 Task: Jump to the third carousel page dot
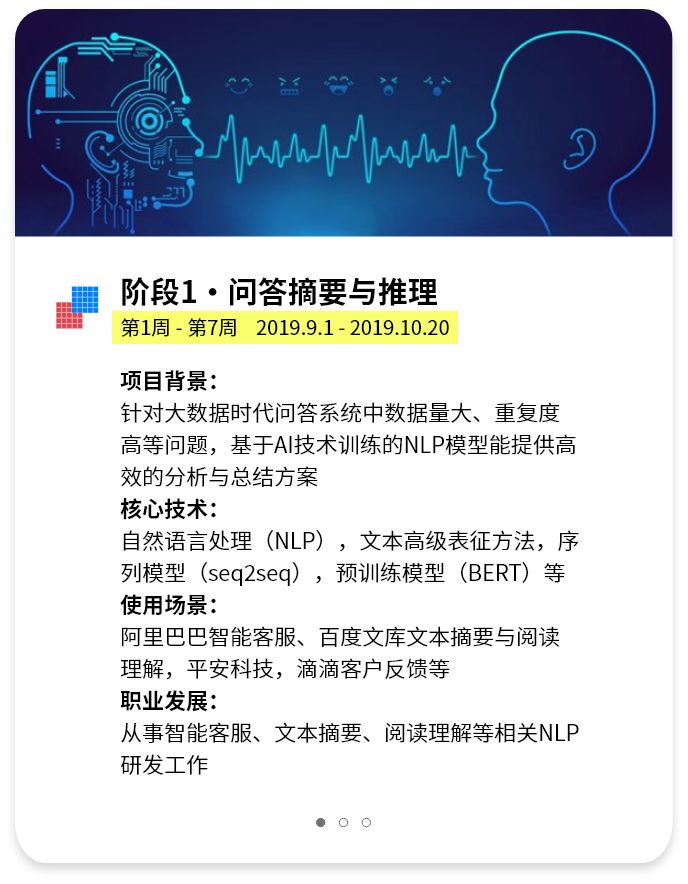pyautogui.click(x=366, y=822)
